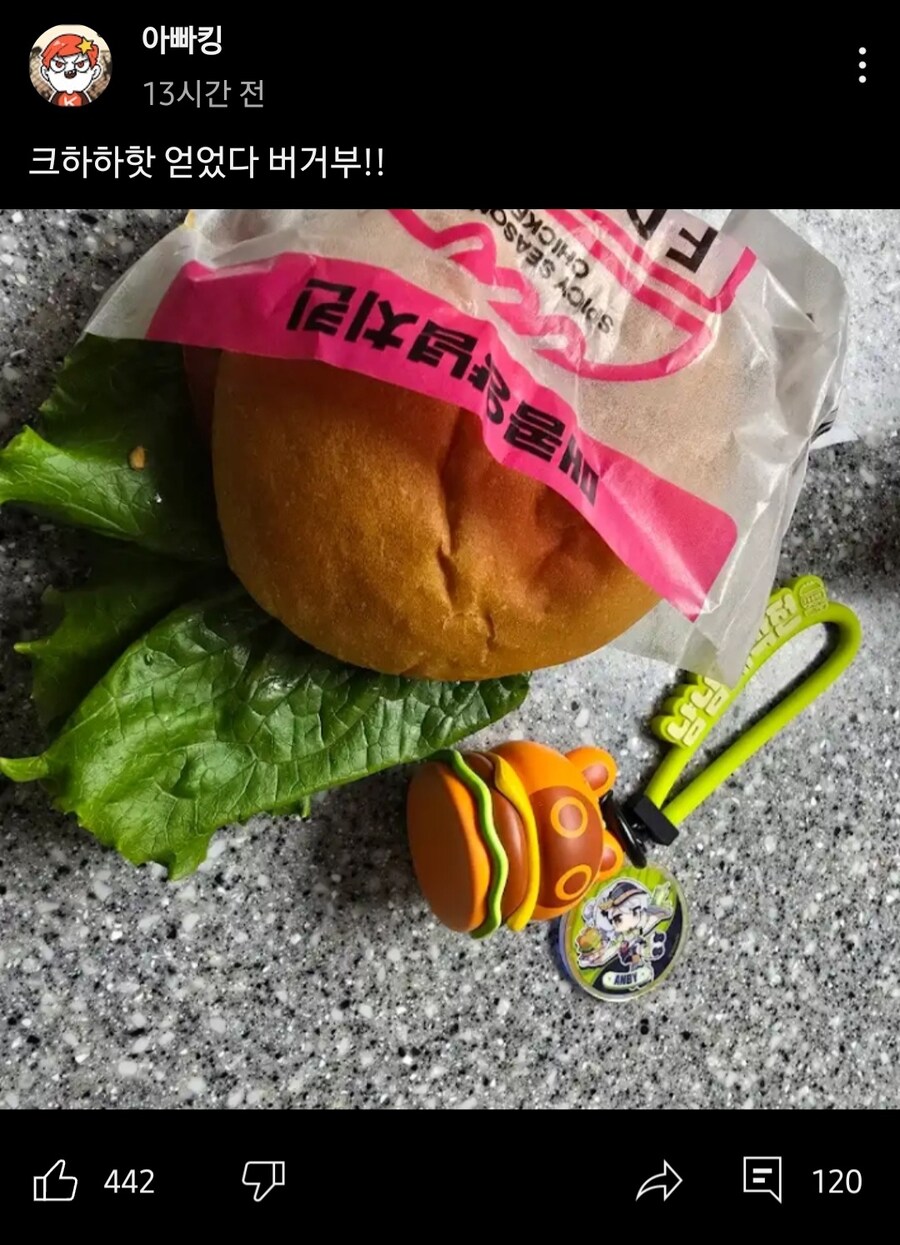Open the 120 comments

point(762,1180)
